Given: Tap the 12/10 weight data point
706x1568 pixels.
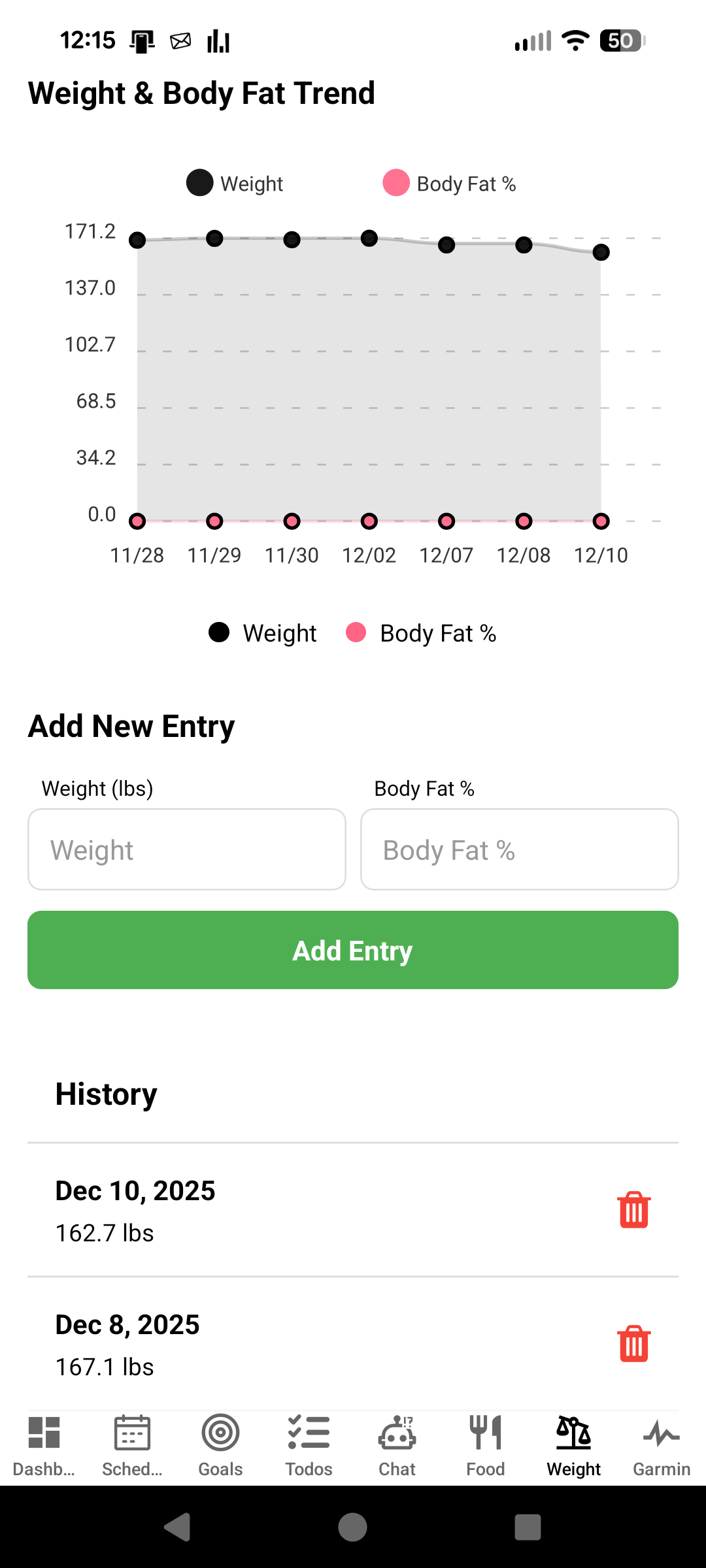Looking at the screenshot, I should tap(601, 252).
